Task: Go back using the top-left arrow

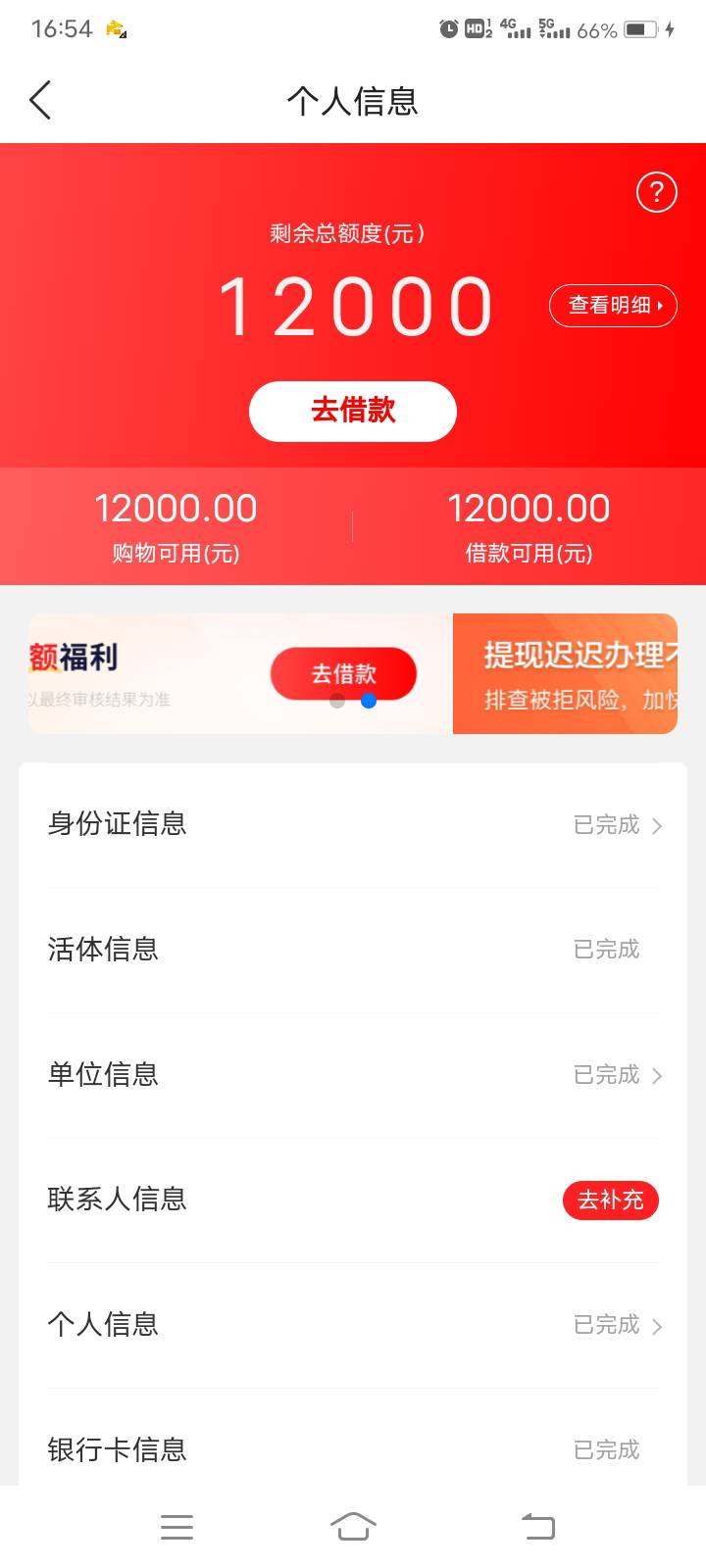Action: (40, 100)
